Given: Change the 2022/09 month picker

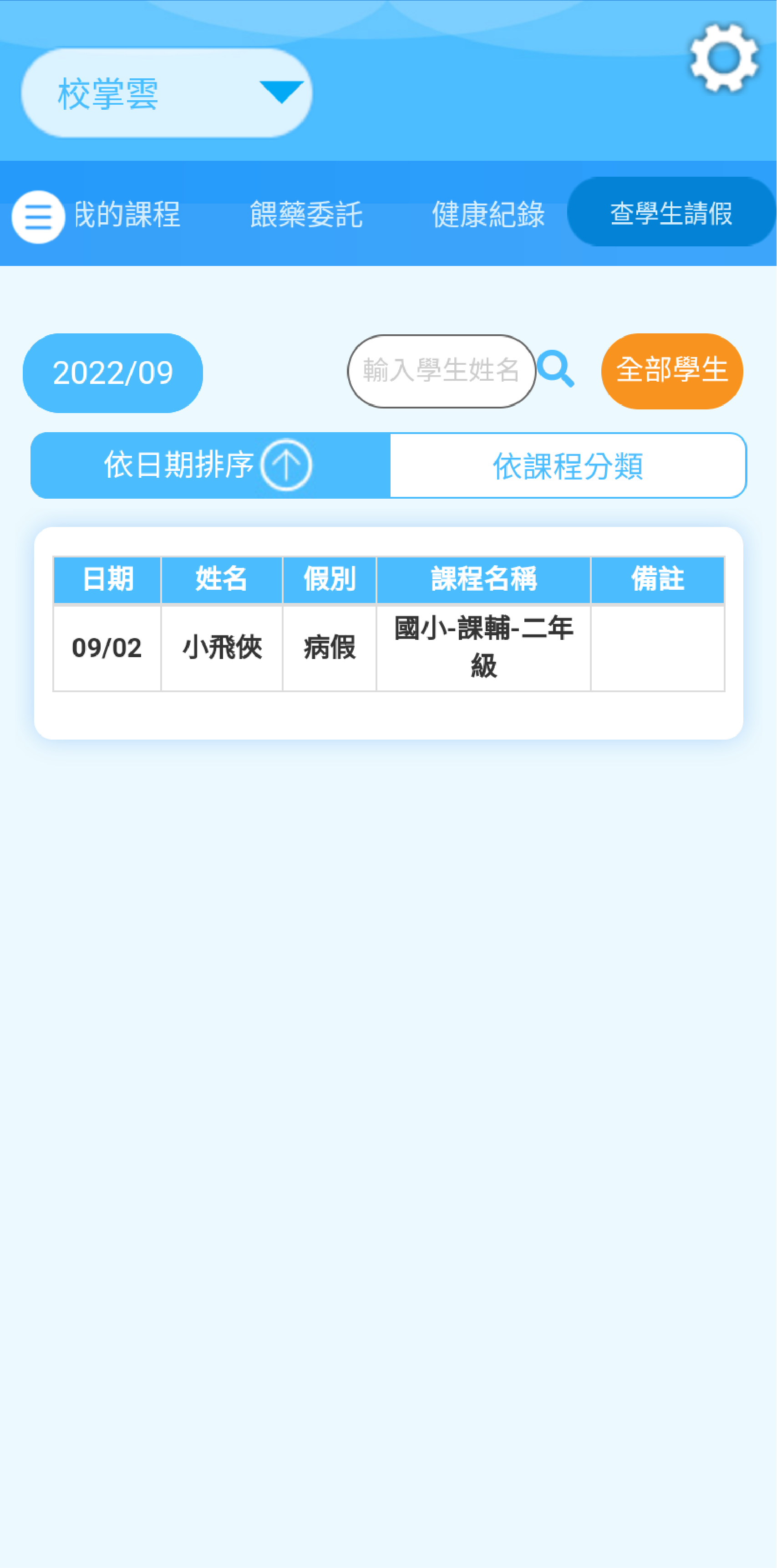Looking at the screenshot, I should [112, 373].
